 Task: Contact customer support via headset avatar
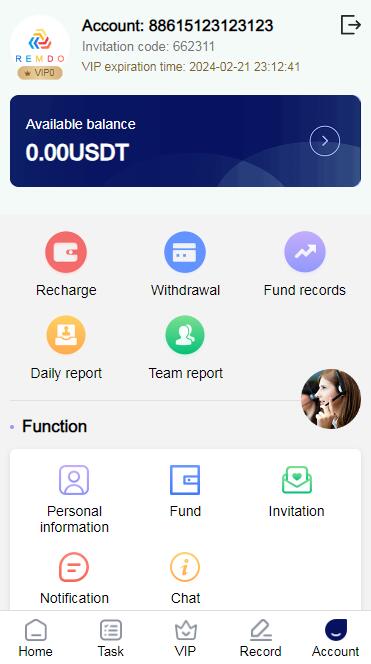click(331, 399)
